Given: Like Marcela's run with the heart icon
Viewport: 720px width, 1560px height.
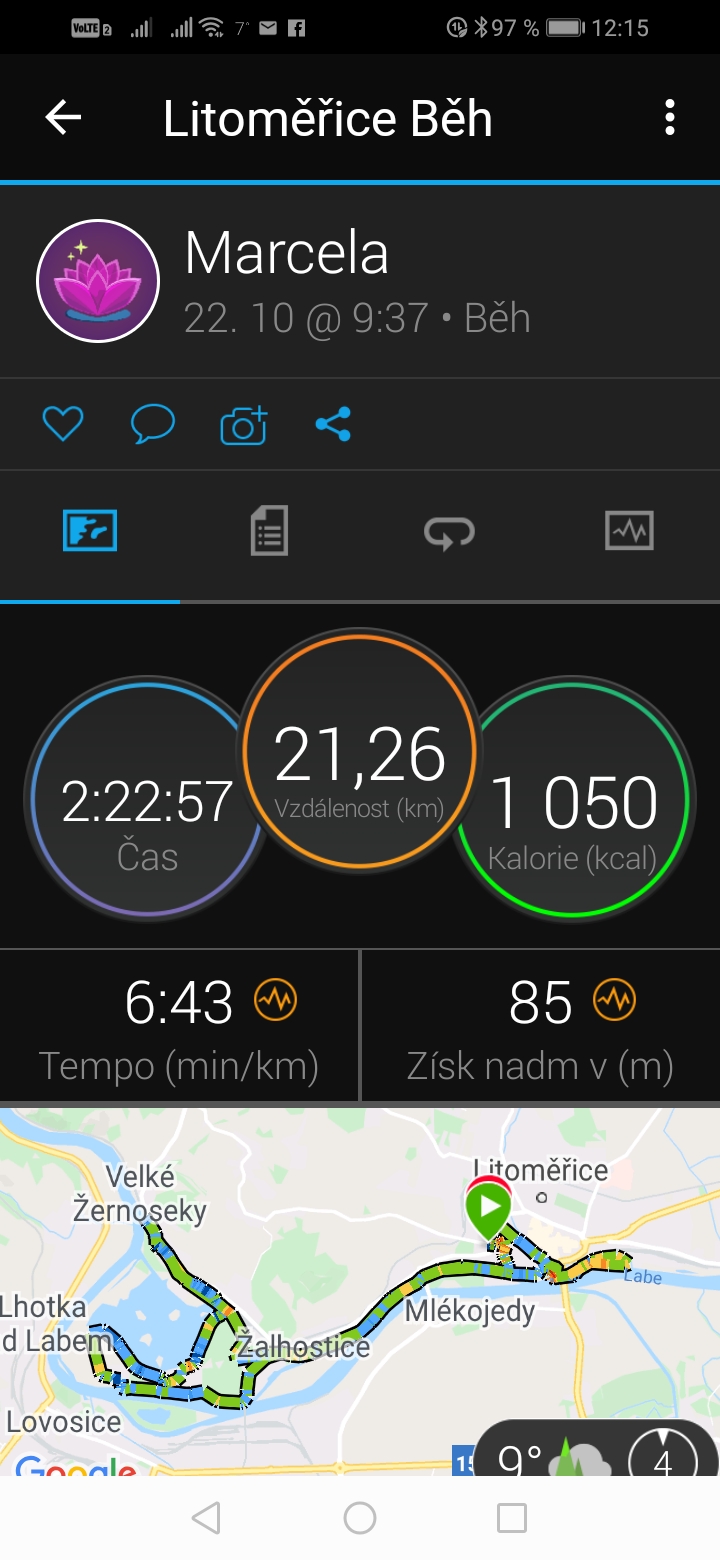Looking at the screenshot, I should tap(62, 425).
